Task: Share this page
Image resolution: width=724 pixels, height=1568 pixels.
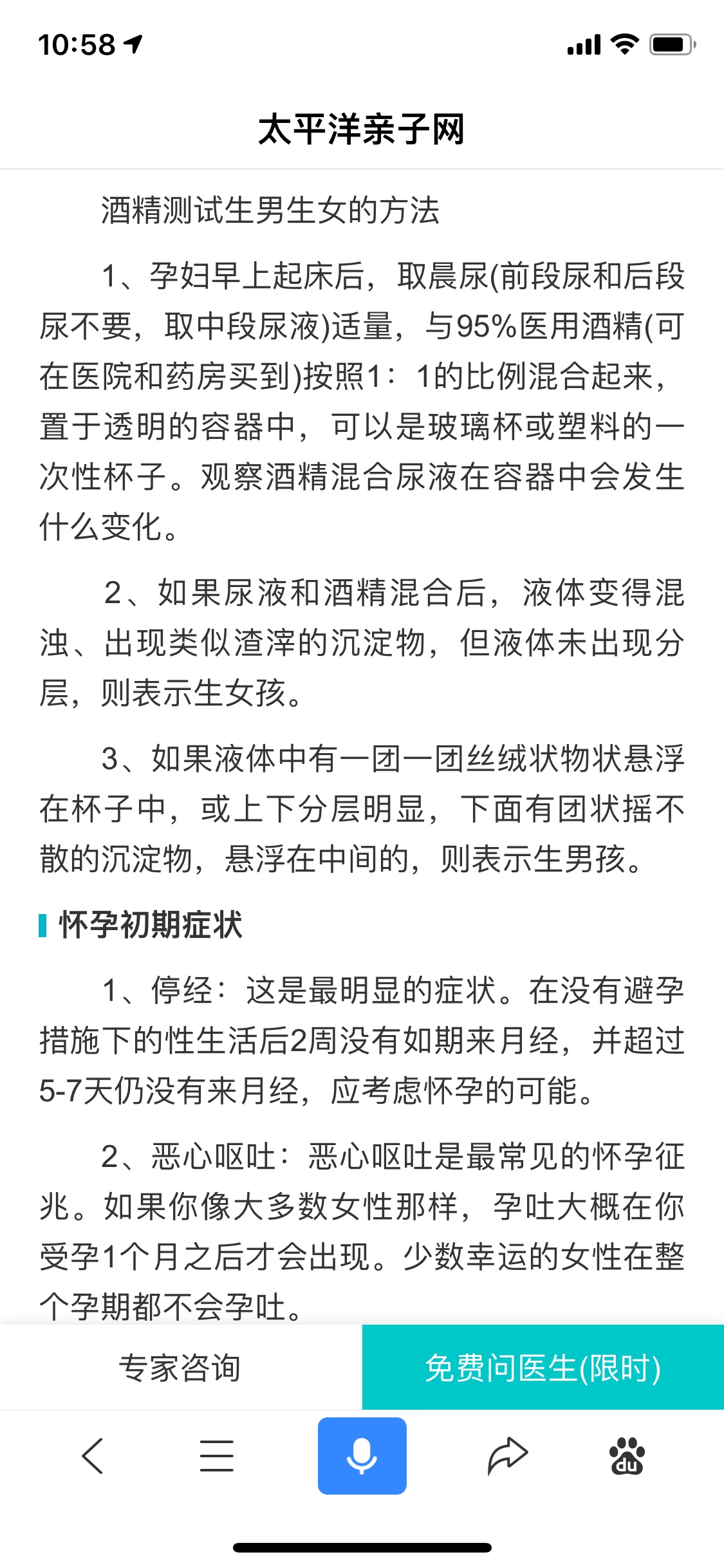Action: pyautogui.click(x=507, y=1455)
